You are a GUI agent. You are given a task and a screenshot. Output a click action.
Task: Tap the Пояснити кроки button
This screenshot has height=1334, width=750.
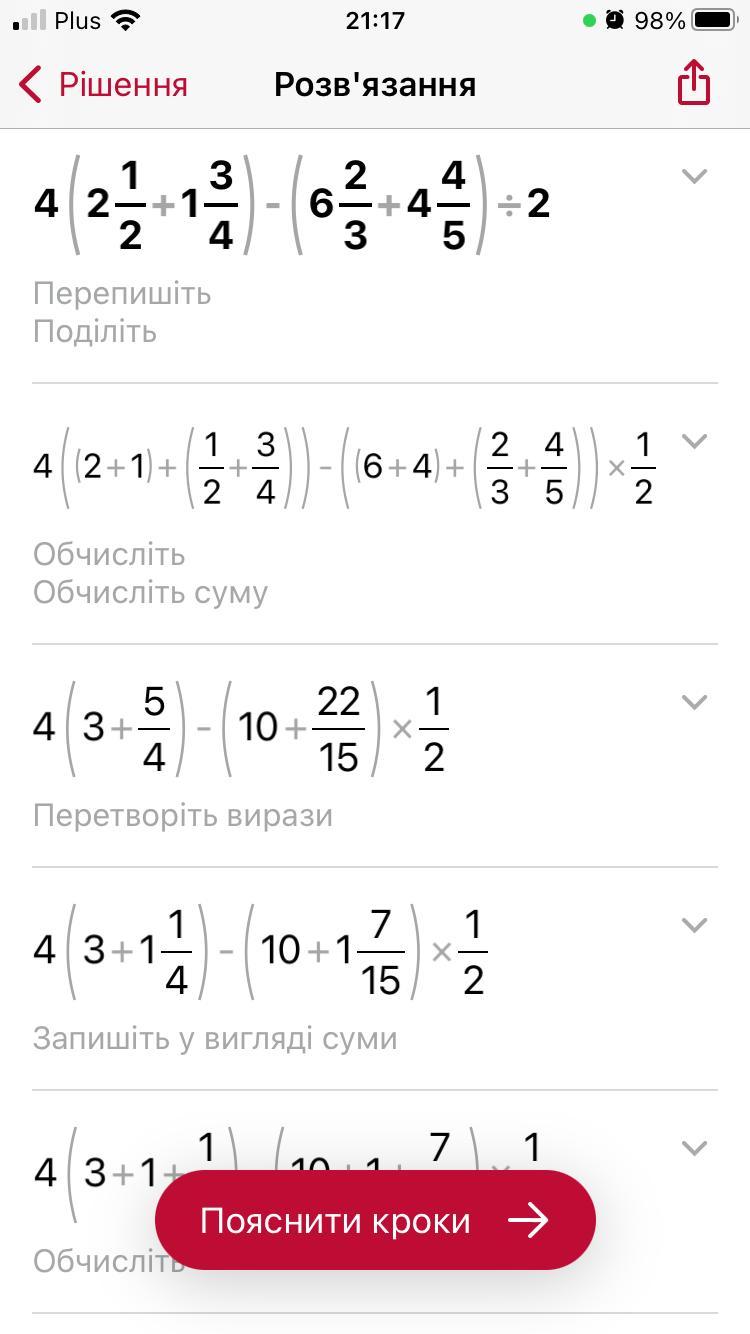(375, 1220)
